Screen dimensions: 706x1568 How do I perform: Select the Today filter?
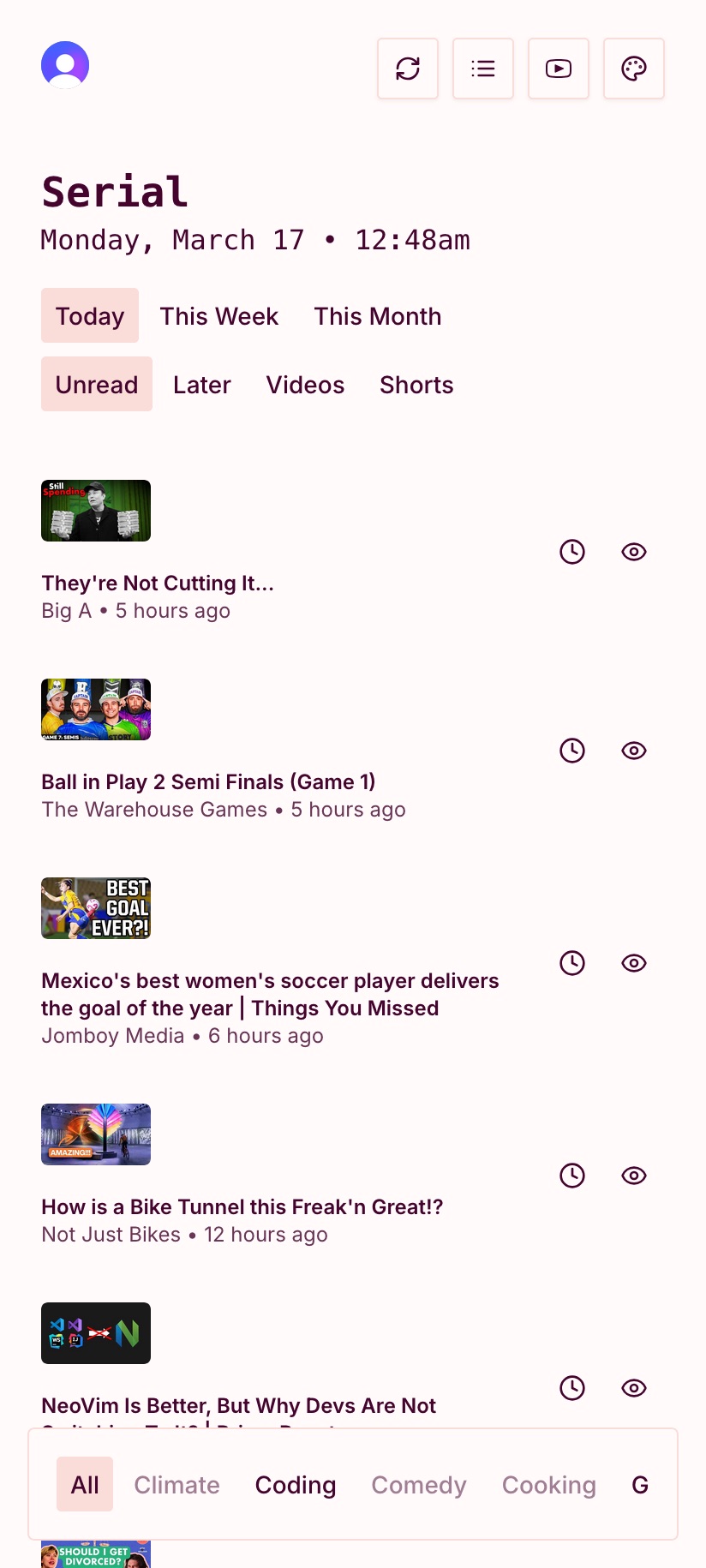tap(90, 316)
